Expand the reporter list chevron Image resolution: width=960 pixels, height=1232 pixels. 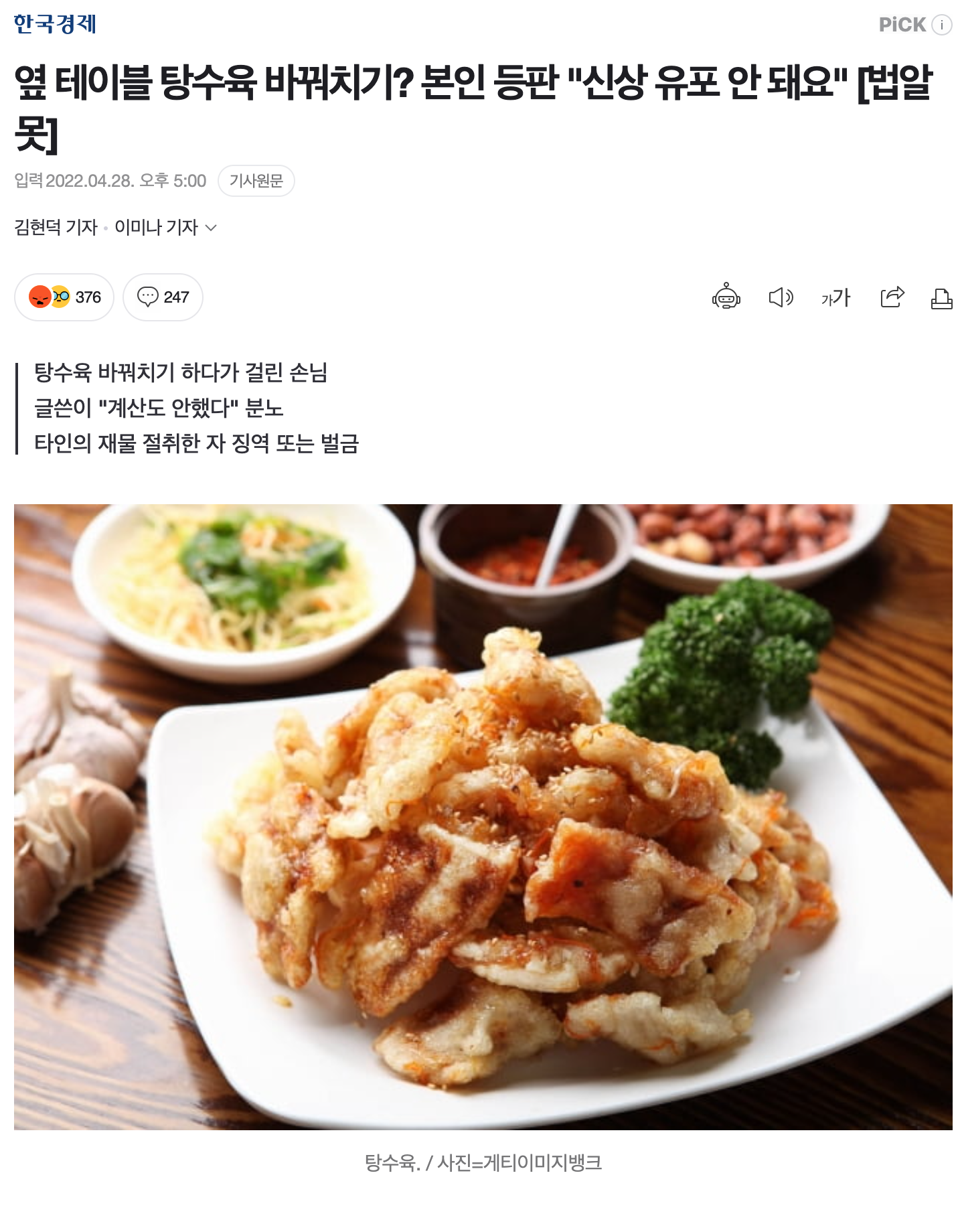coord(211,228)
